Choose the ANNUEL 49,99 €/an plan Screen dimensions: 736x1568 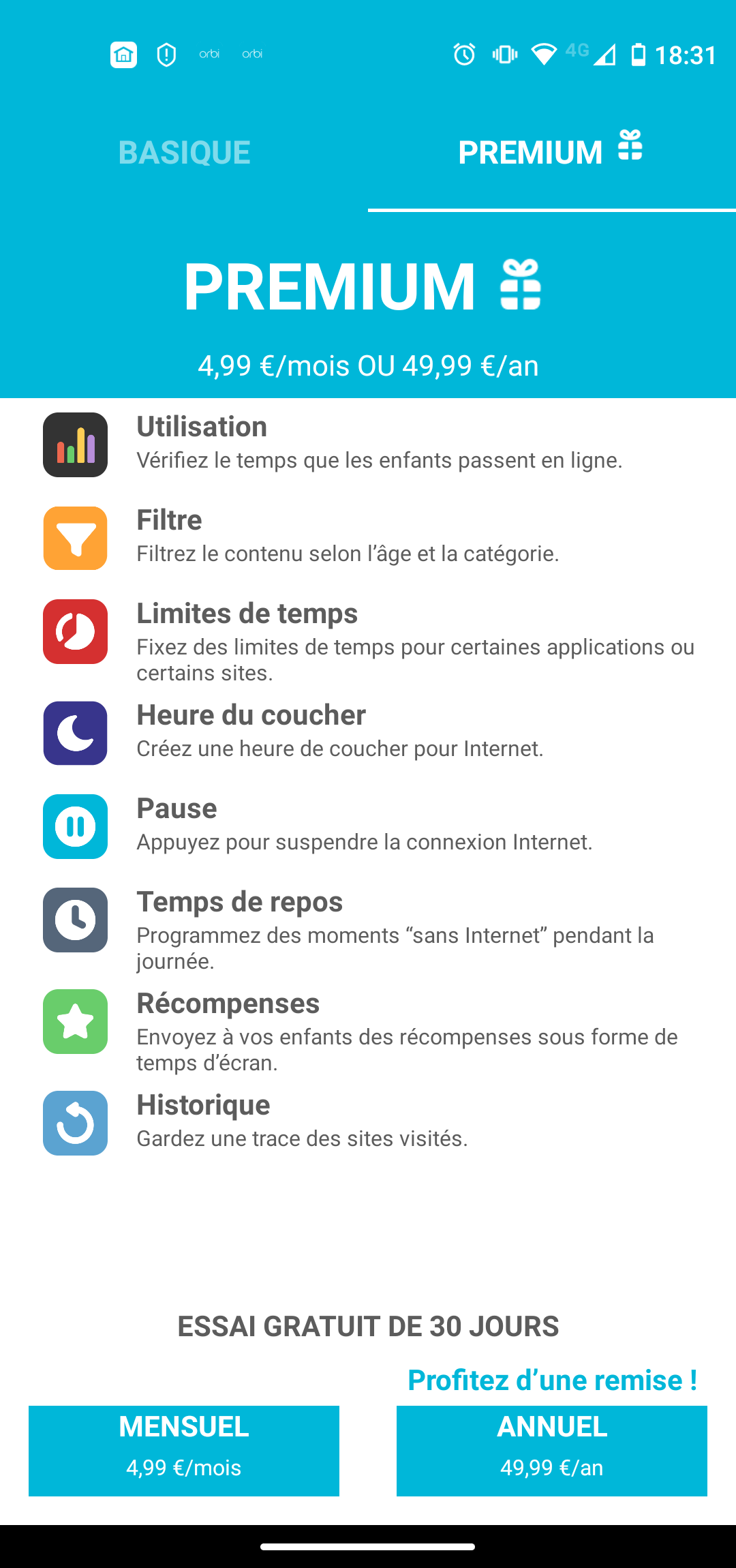(551, 1451)
